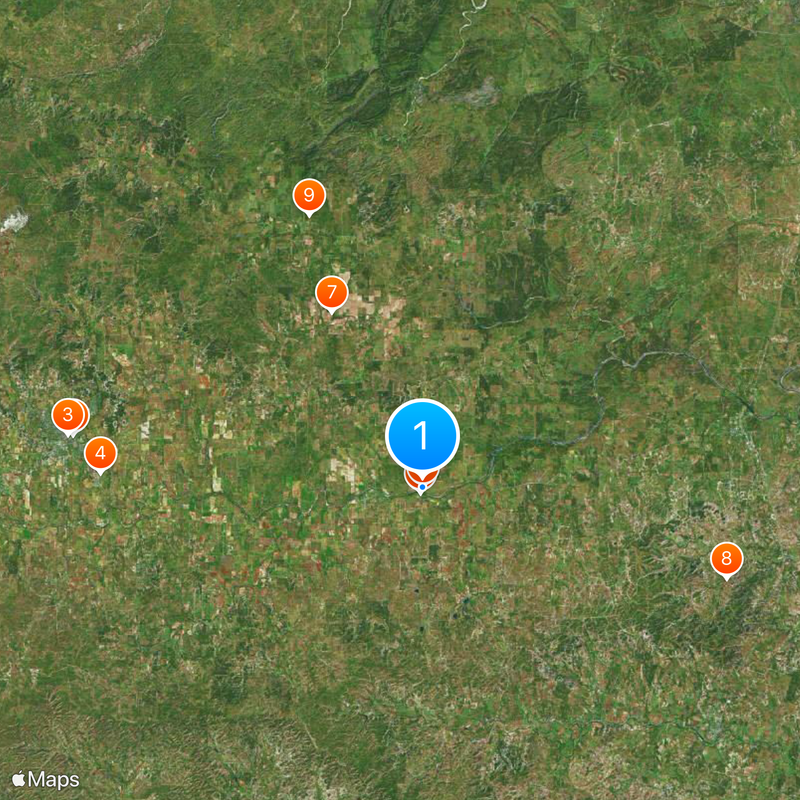The height and width of the screenshot is (800, 800).
Task: Select map pin number 7
Action: 331,294
